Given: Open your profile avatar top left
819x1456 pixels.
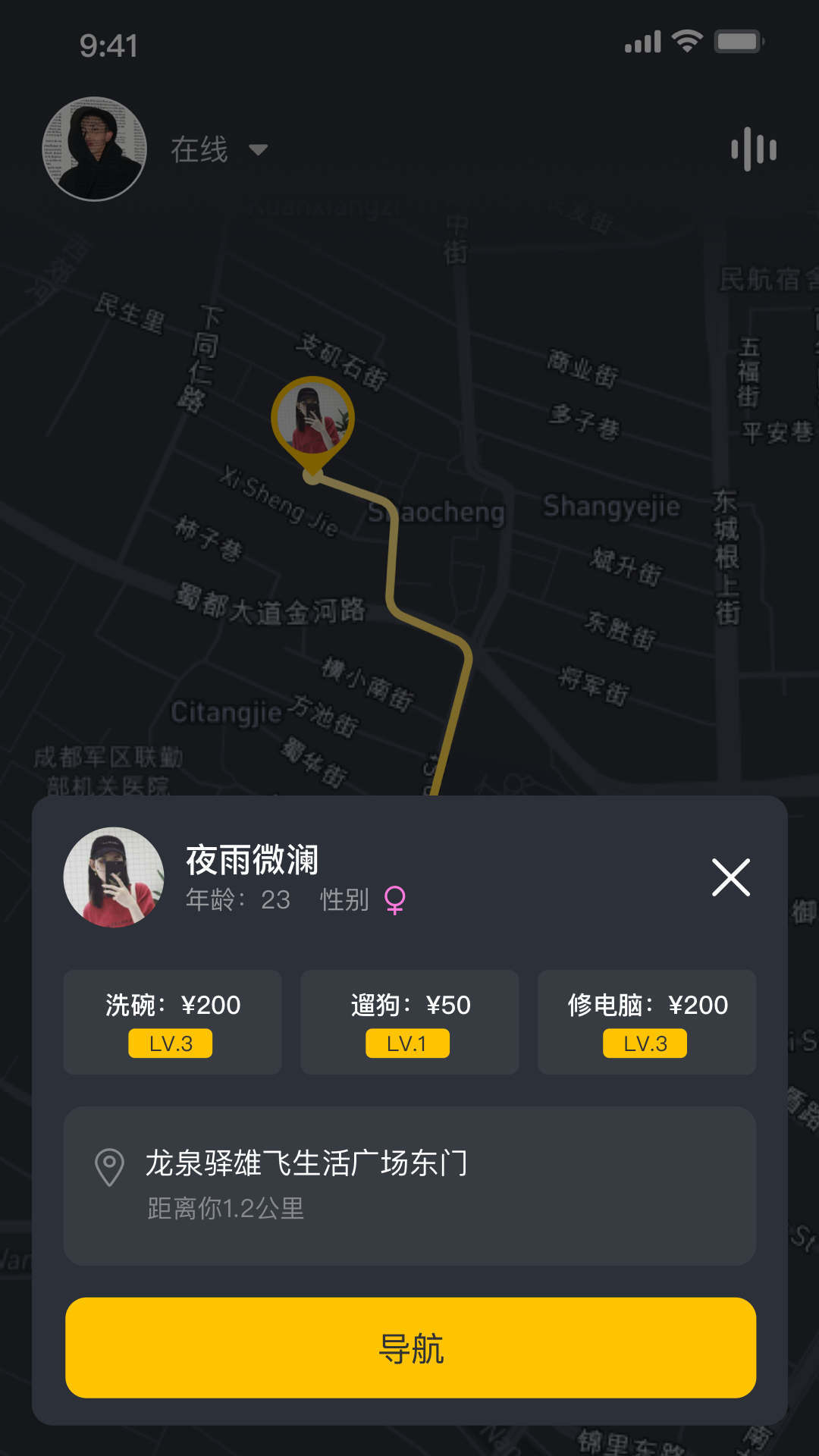Looking at the screenshot, I should [x=95, y=149].
